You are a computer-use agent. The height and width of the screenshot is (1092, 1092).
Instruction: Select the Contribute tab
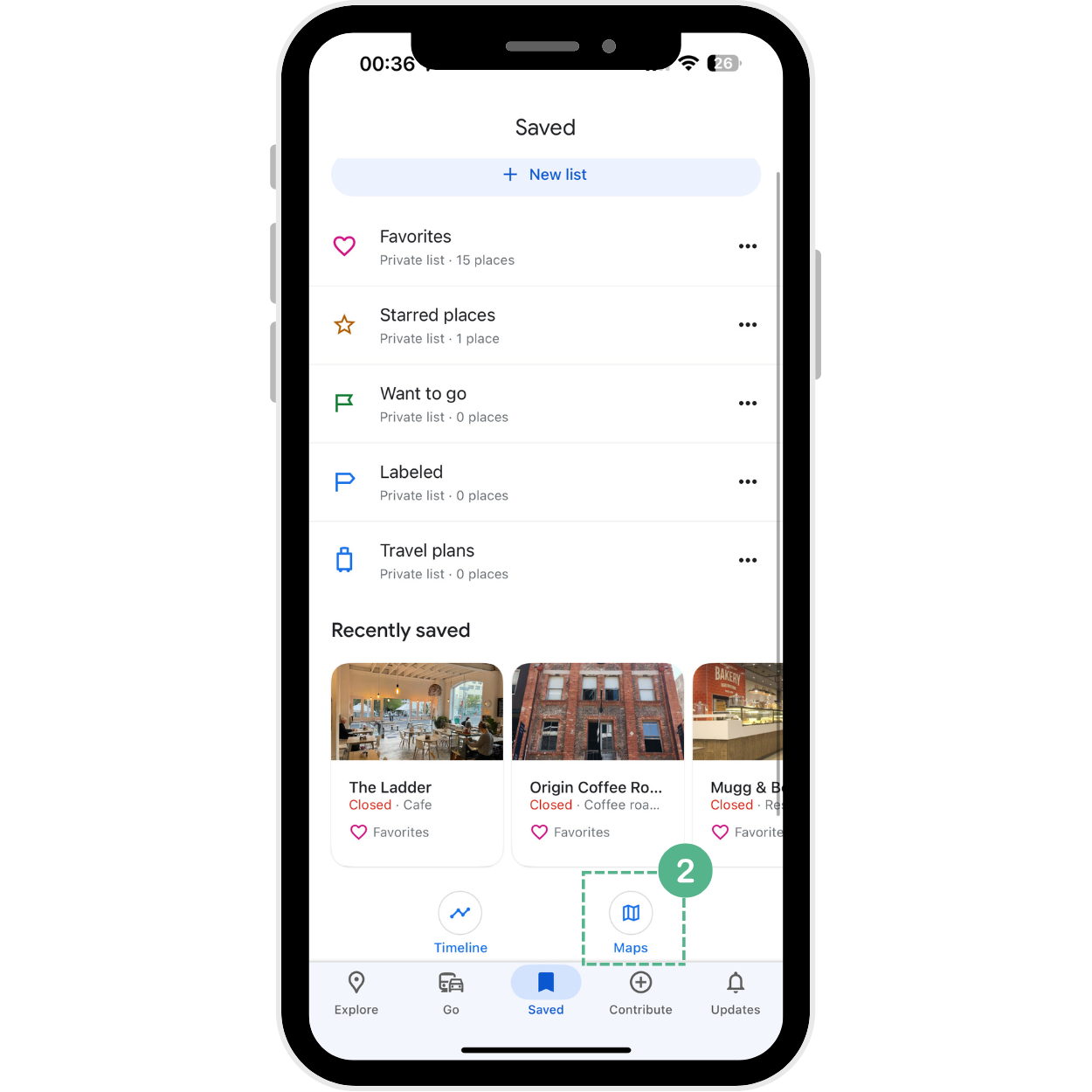(640, 992)
